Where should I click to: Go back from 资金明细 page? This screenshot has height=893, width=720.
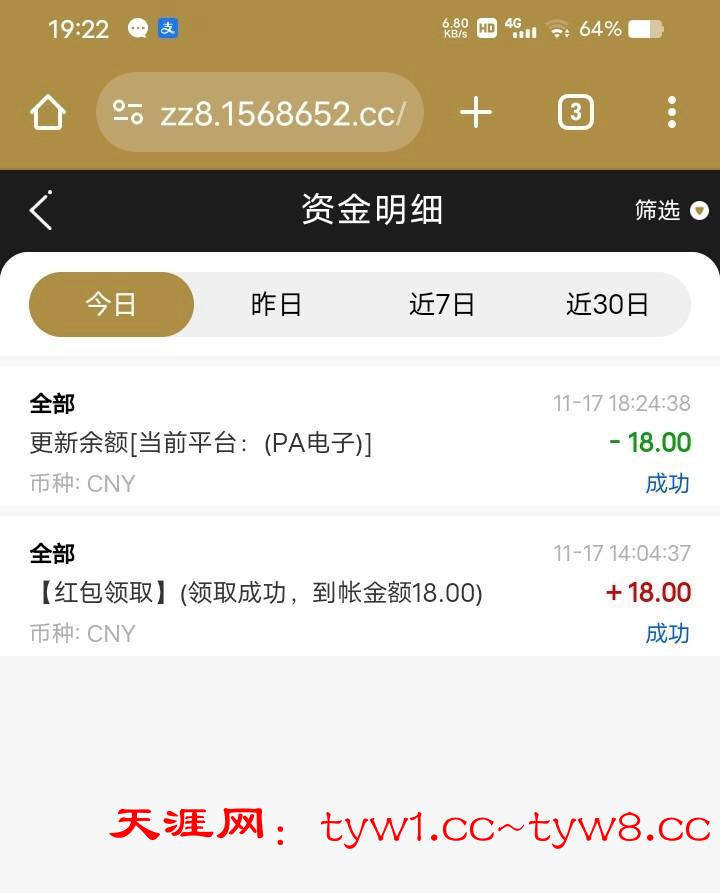[x=41, y=211]
